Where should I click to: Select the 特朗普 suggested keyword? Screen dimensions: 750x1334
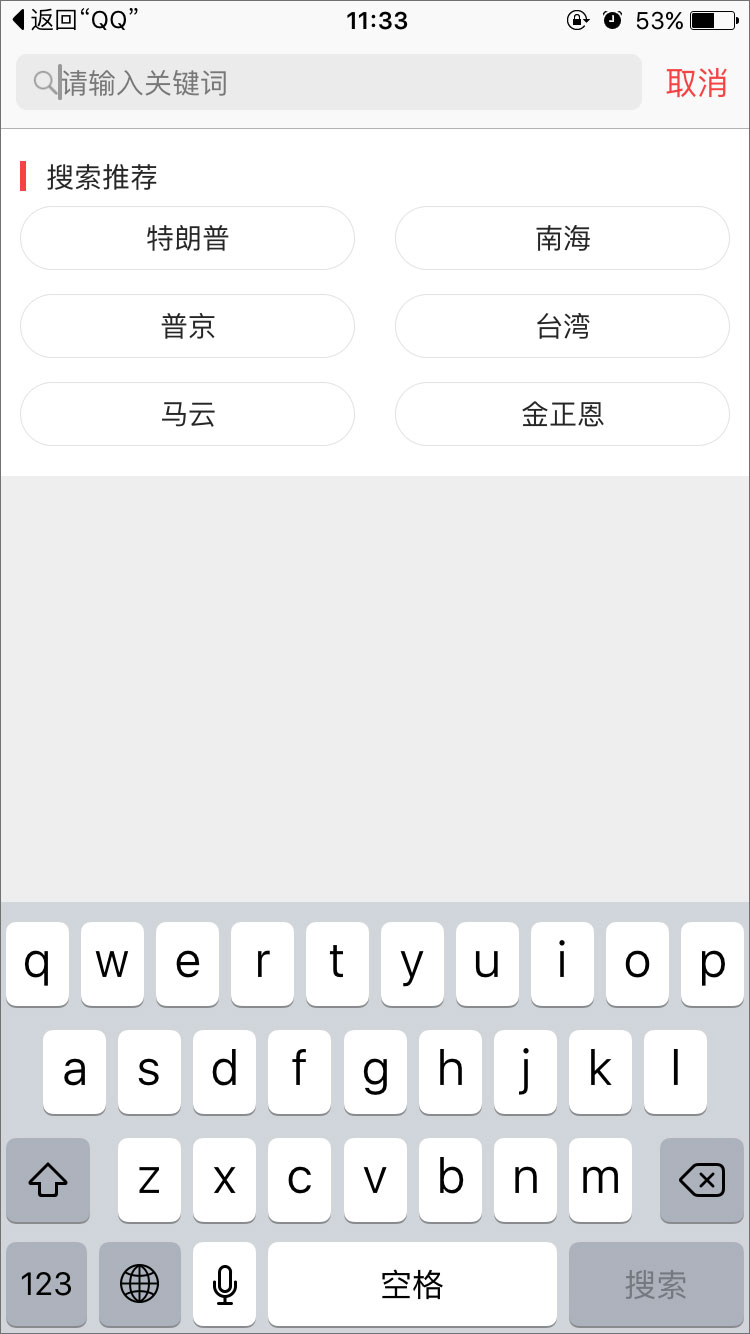pos(188,238)
